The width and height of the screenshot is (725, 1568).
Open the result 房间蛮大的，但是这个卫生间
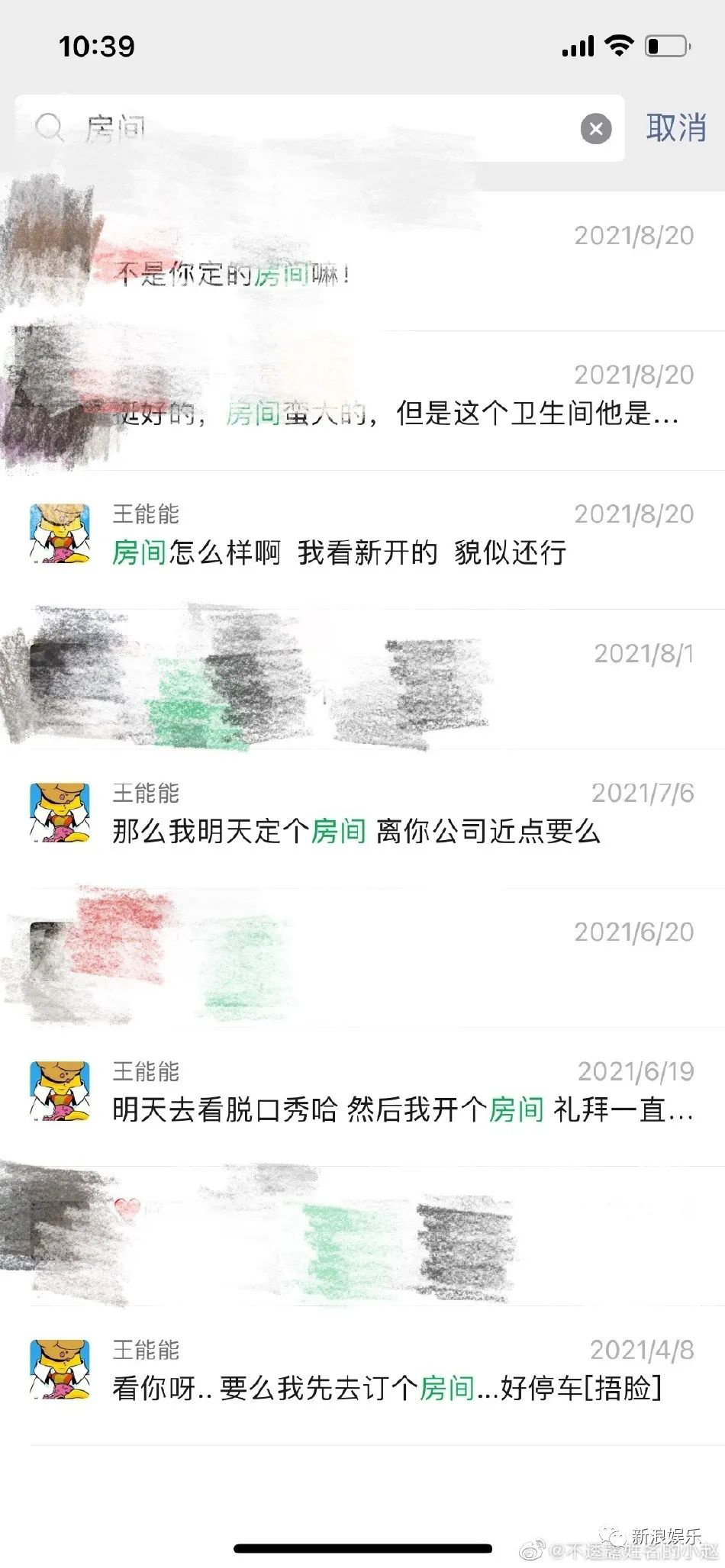[362, 401]
